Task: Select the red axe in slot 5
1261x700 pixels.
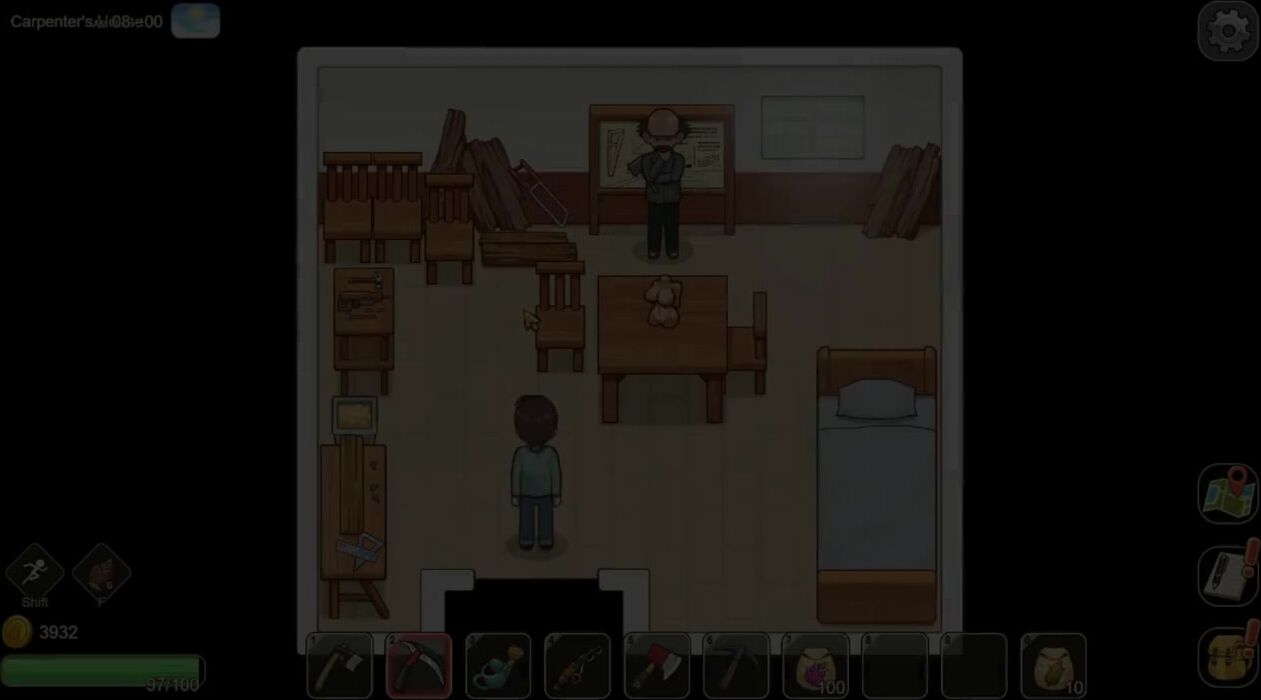Action: click(657, 665)
